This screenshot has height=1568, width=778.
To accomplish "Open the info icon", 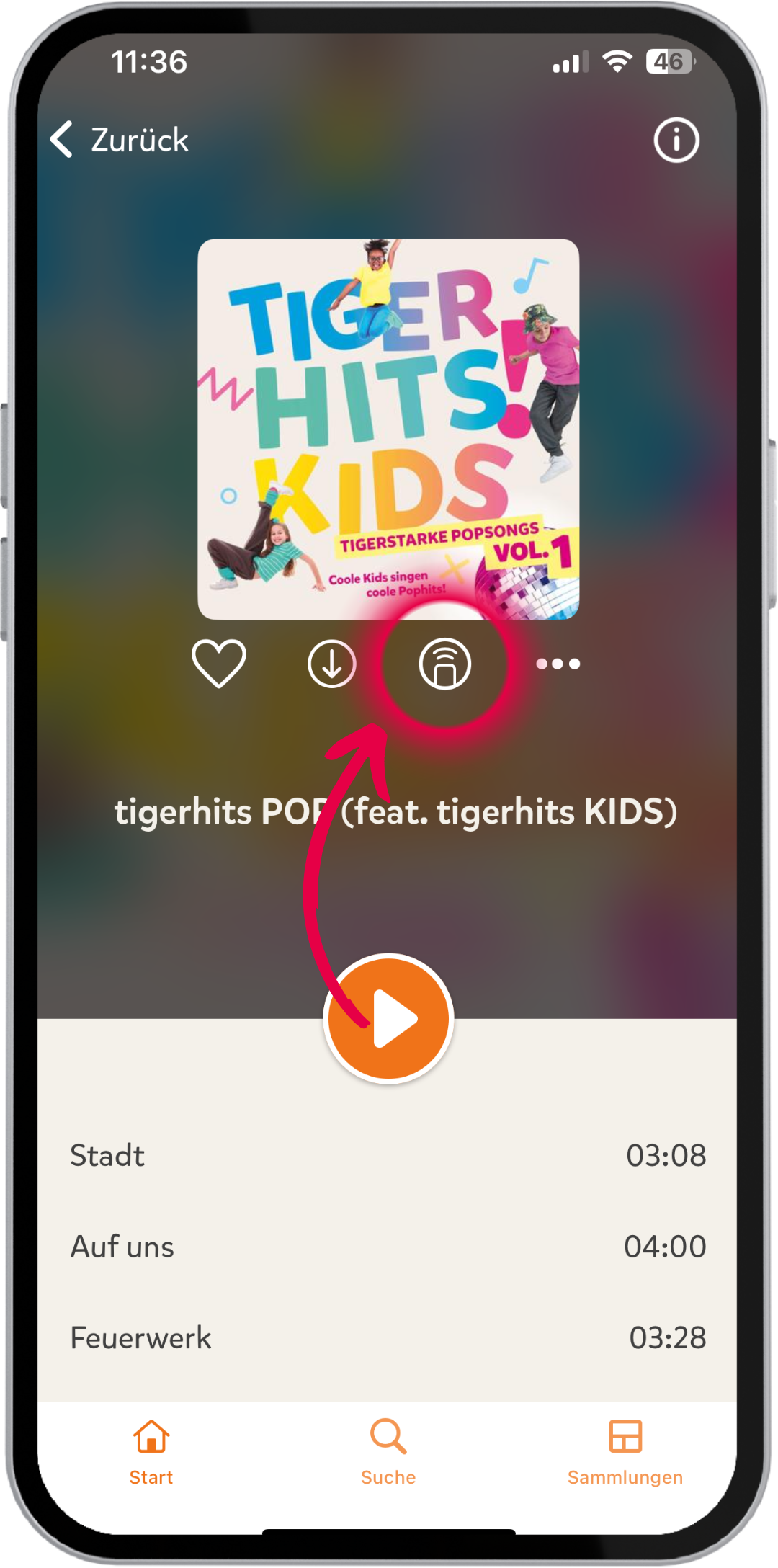I will (x=676, y=140).
